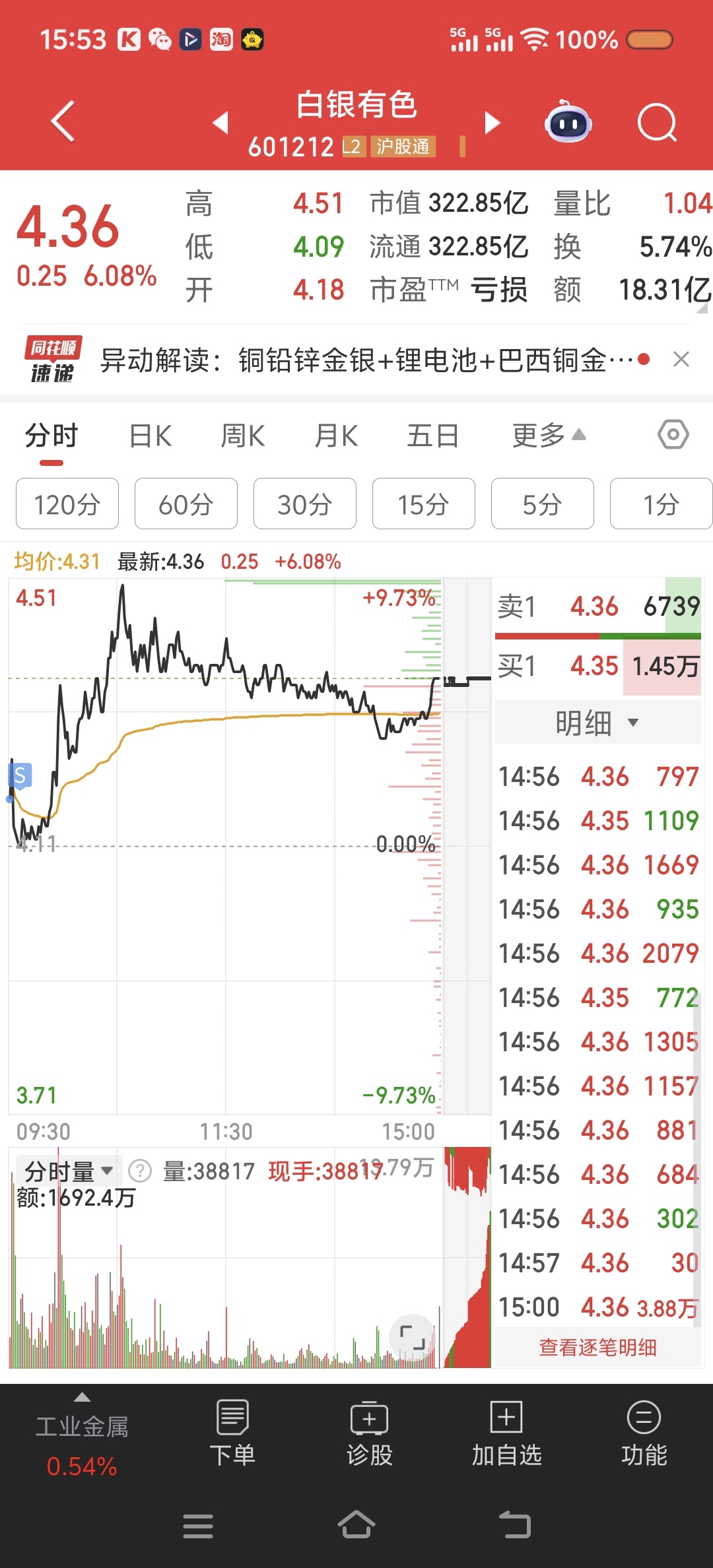Collapse the 更多 chart periods menu
Viewport: 713px width, 1568px height.
click(x=549, y=436)
